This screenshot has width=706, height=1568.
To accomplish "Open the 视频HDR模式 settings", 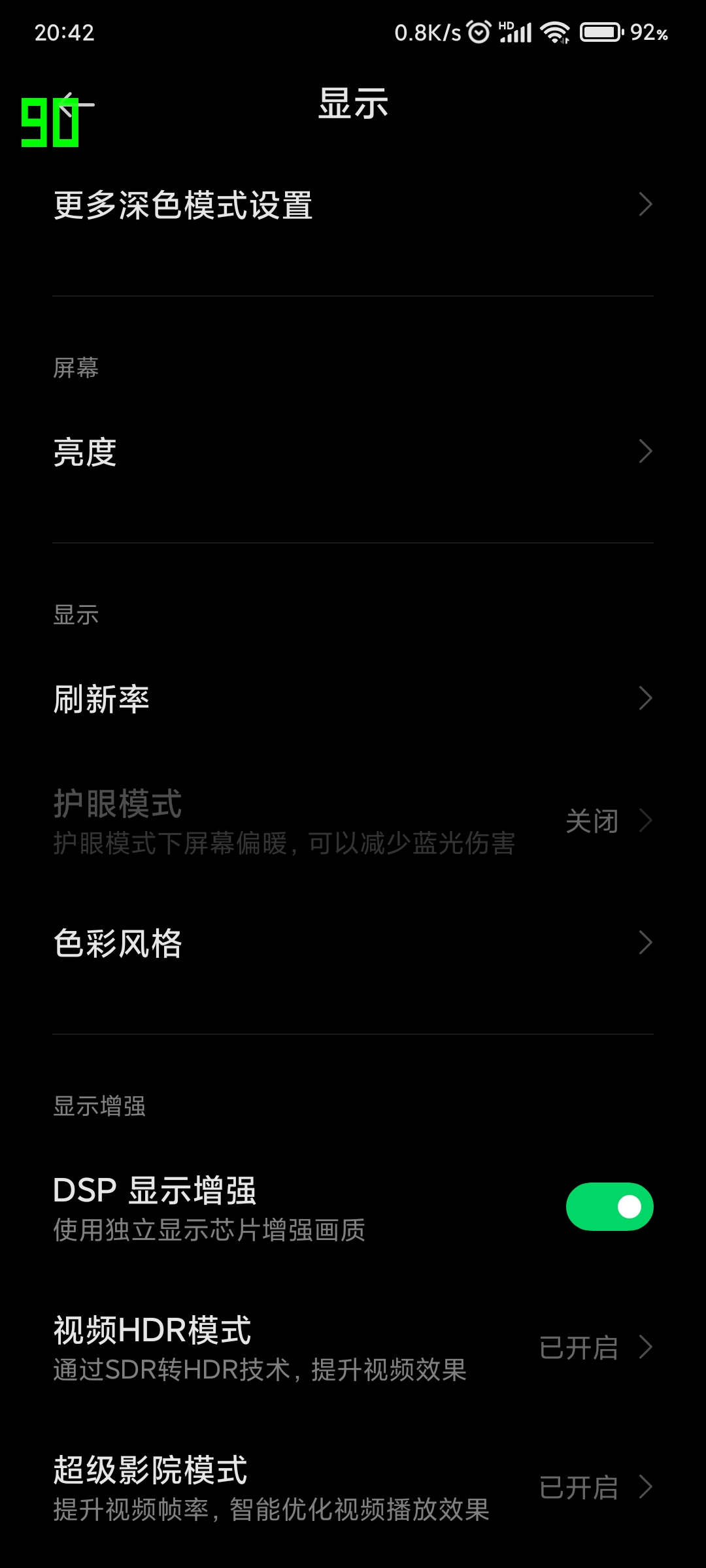I will coord(353,1347).
